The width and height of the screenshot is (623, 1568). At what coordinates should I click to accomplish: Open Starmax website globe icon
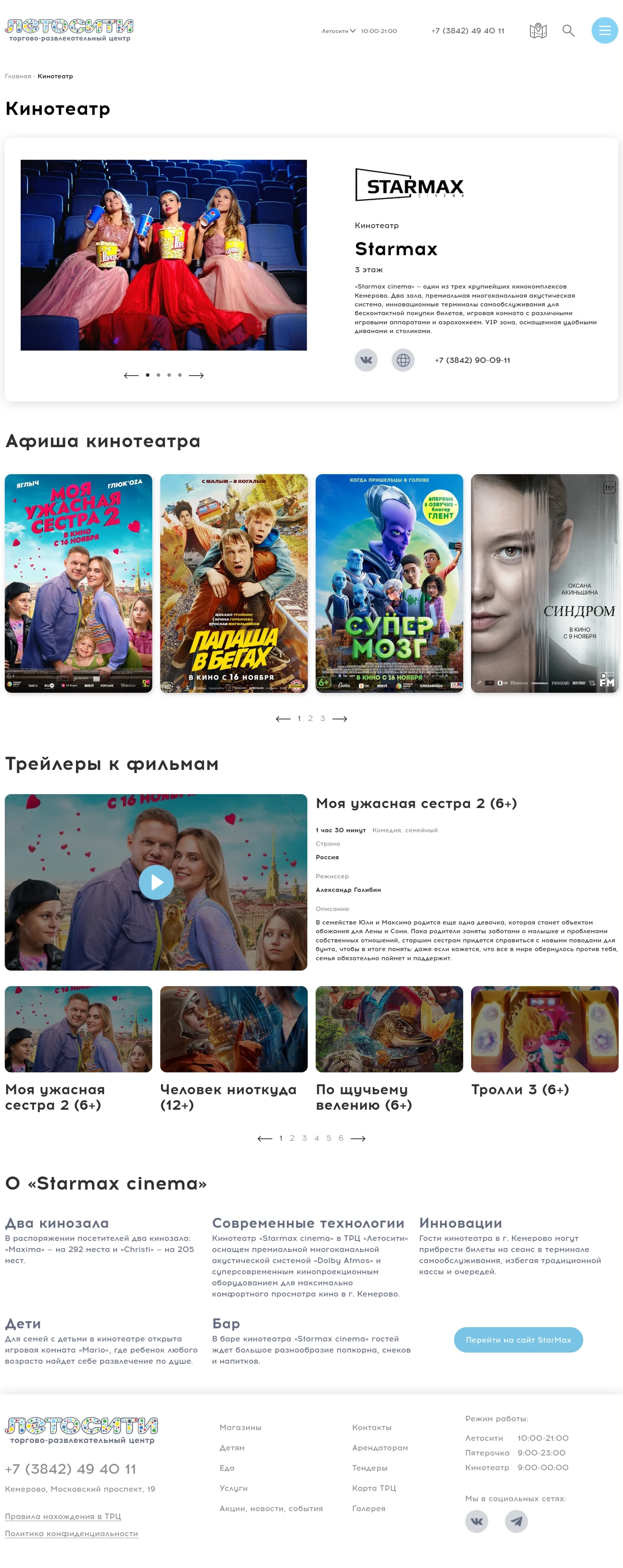402,360
